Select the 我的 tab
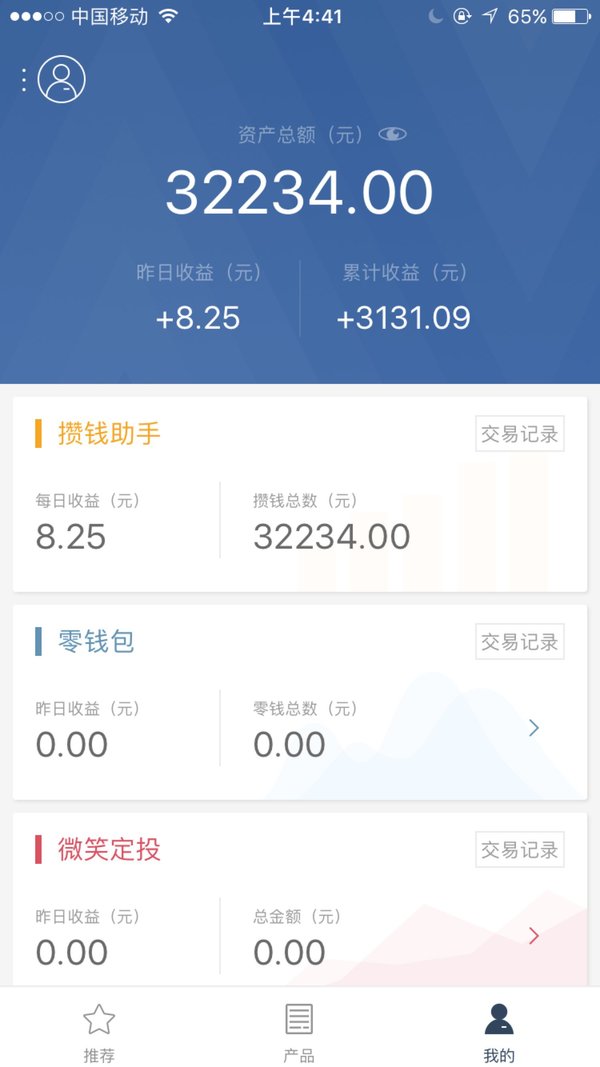 tap(499, 1032)
